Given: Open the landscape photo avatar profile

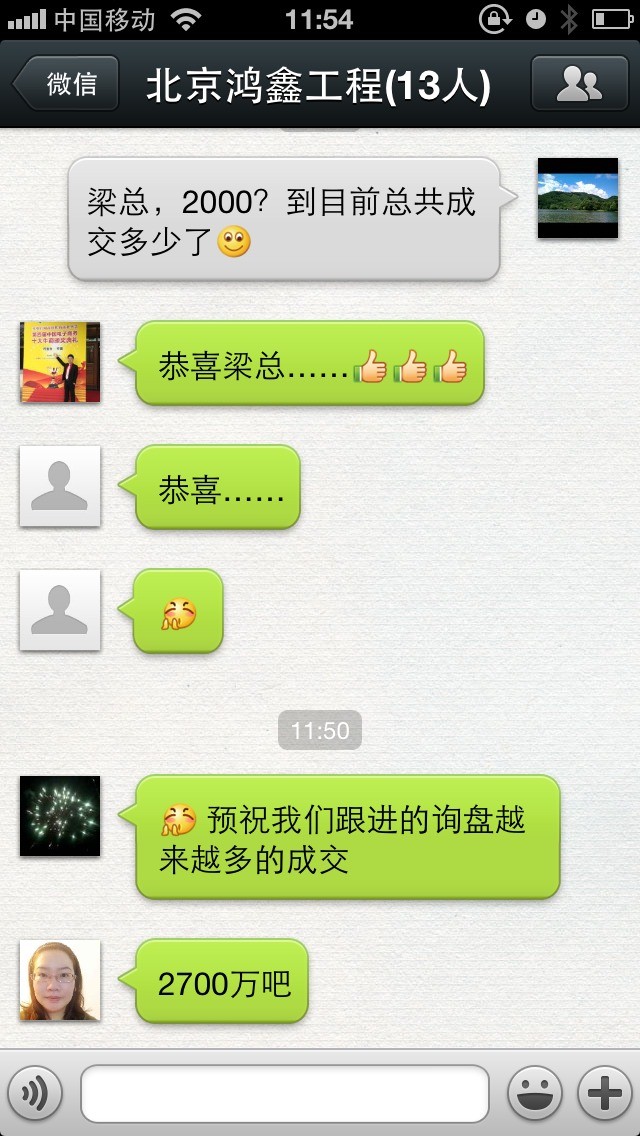Looking at the screenshot, I should pyautogui.click(x=577, y=198).
